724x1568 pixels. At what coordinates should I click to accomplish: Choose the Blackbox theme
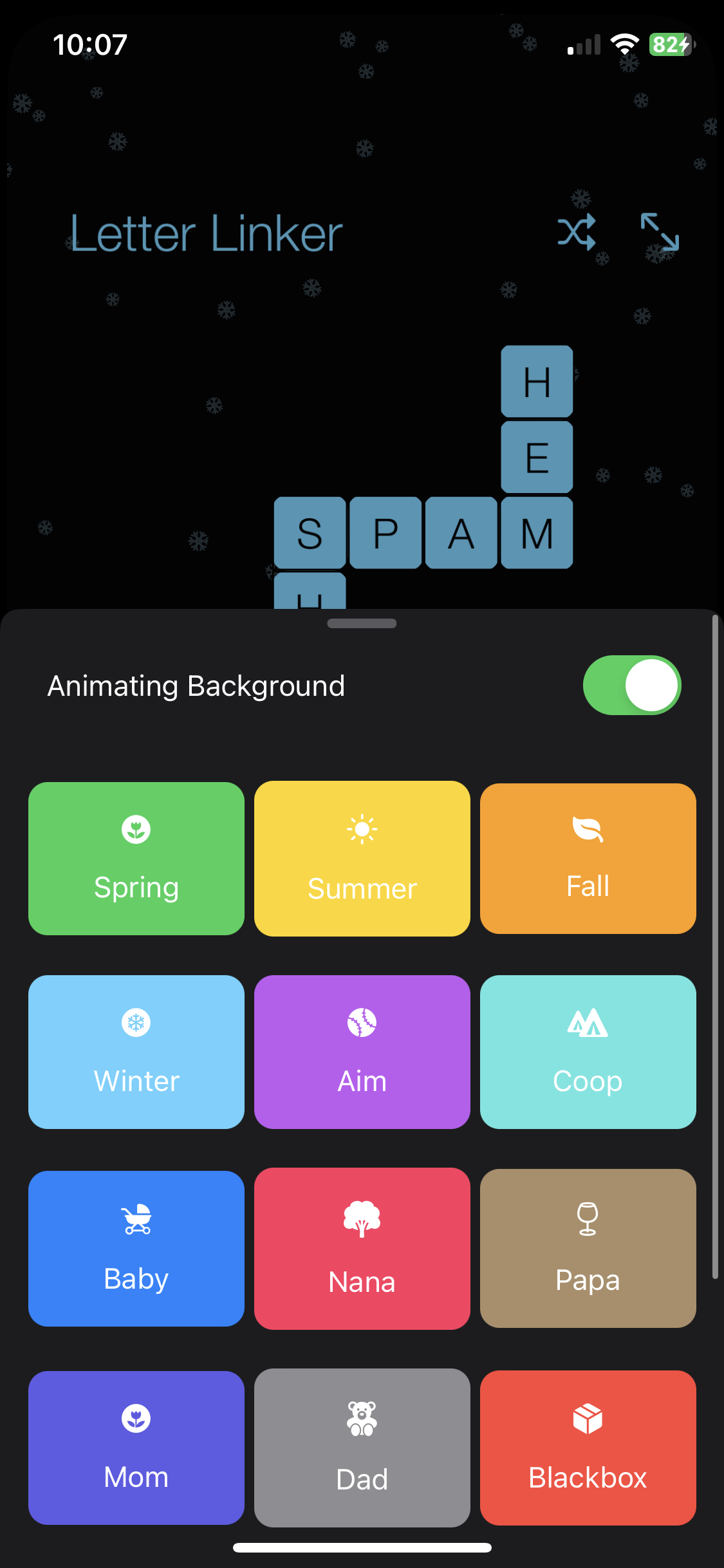click(x=588, y=1447)
